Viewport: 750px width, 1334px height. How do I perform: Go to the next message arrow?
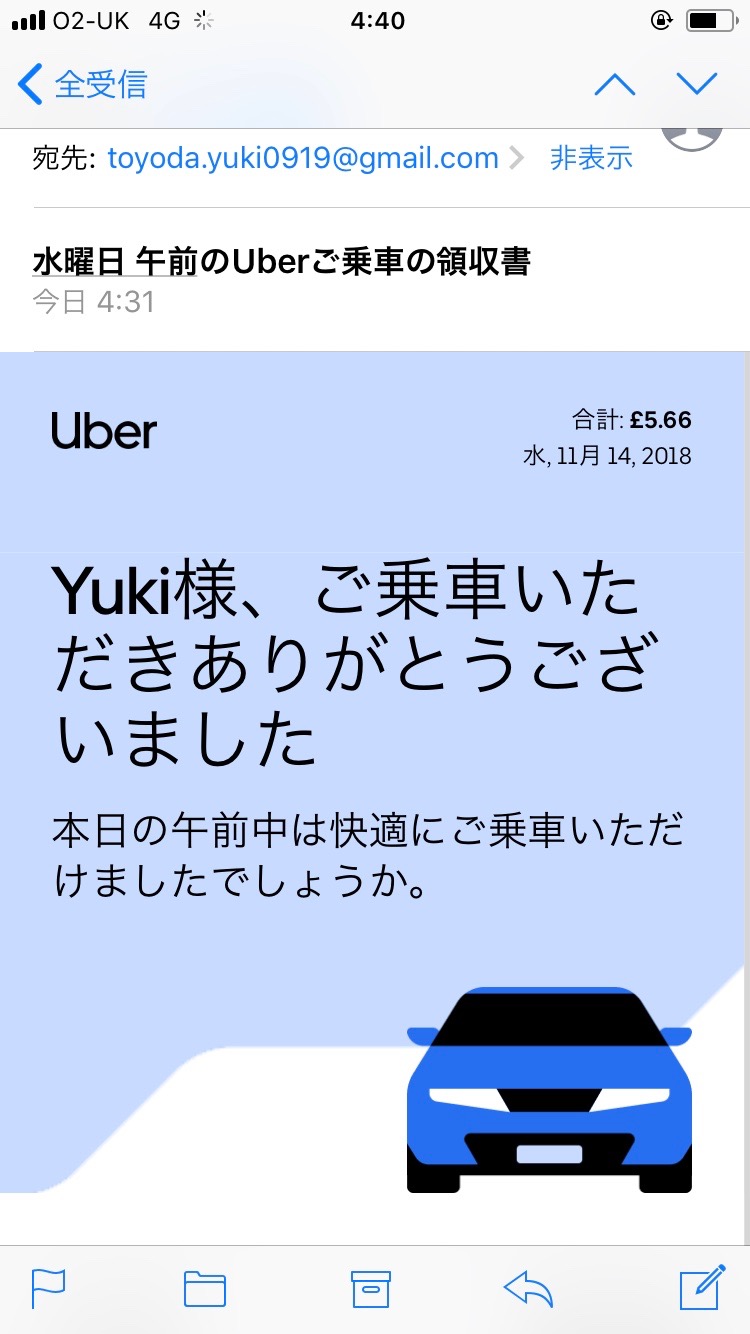click(x=696, y=84)
